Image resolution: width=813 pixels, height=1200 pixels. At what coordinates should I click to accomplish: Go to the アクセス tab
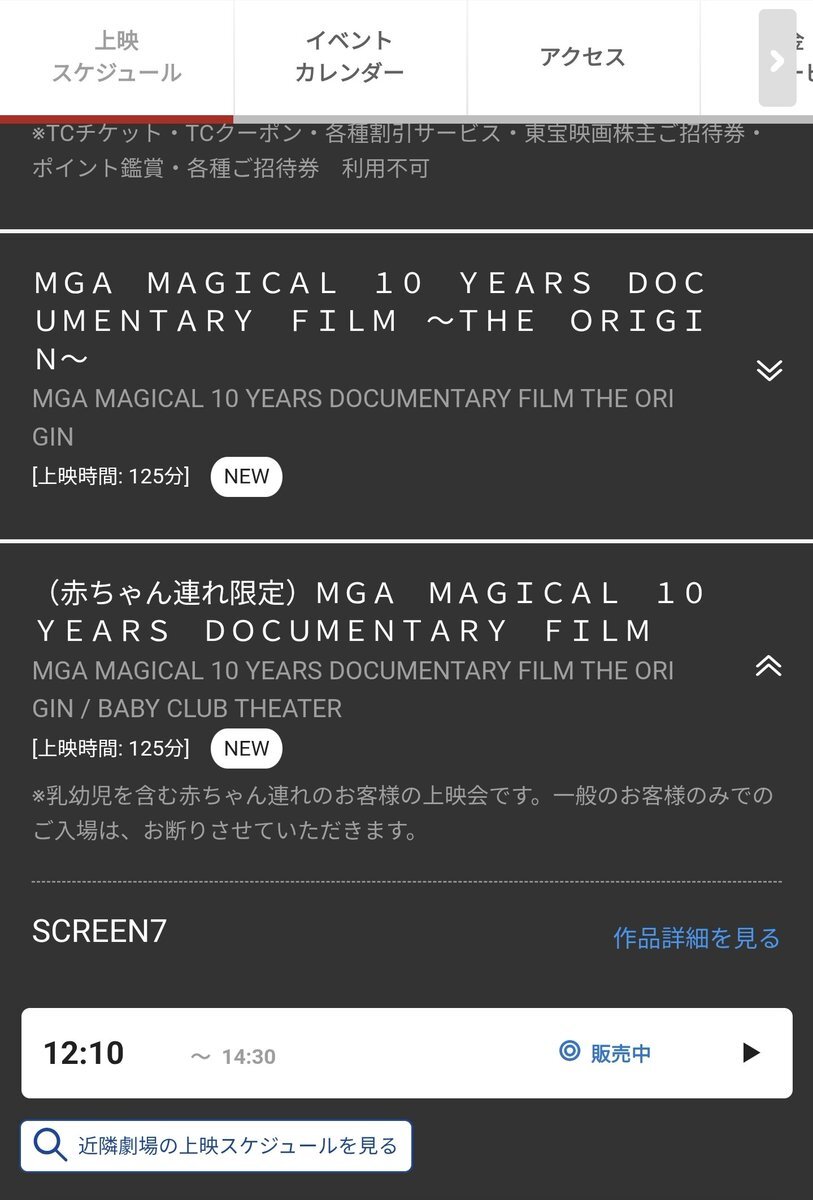click(582, 57)
